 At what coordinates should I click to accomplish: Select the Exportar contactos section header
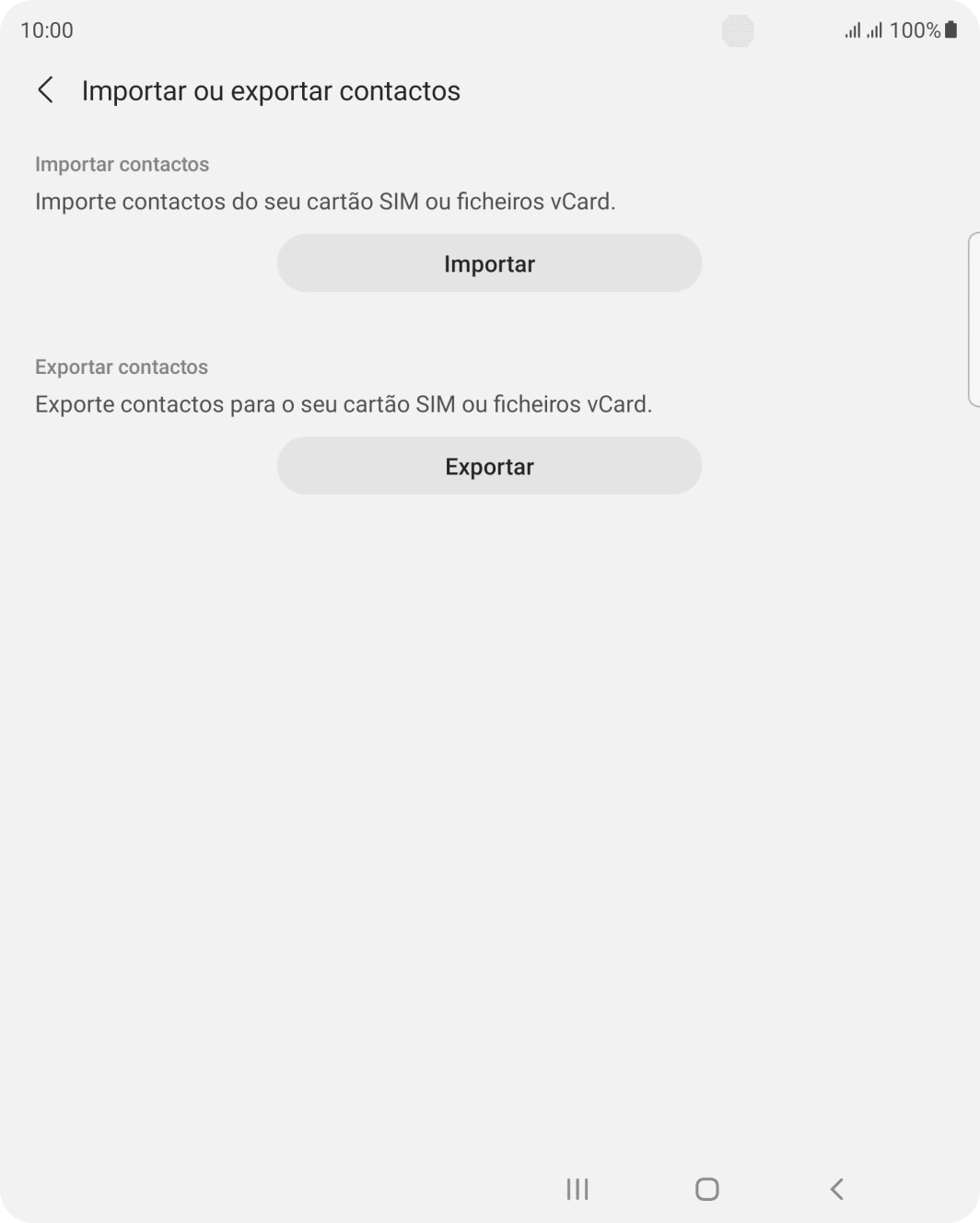point(122,367)
